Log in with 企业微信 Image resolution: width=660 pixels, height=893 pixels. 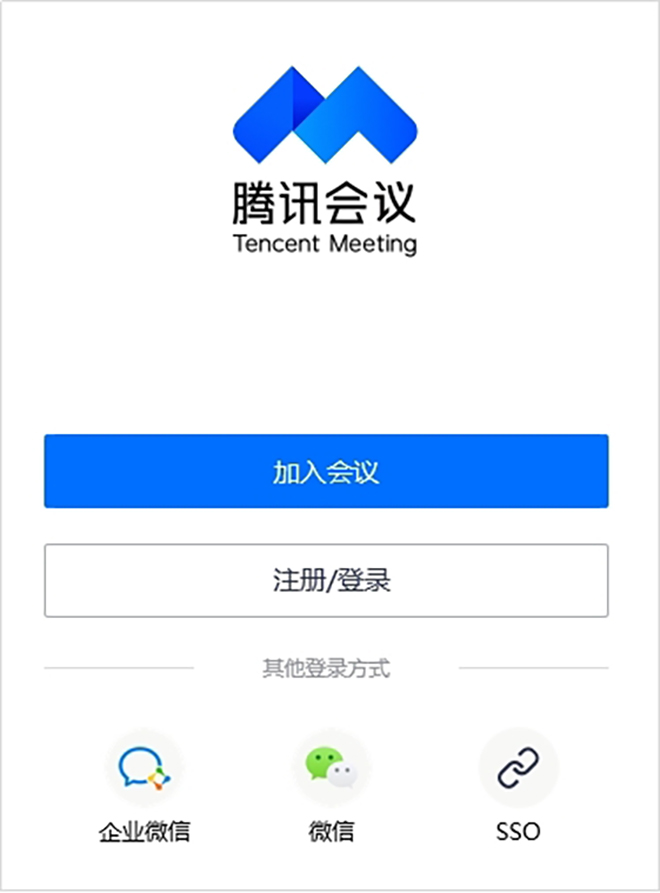pyautogui.click(x=145, y=769)
